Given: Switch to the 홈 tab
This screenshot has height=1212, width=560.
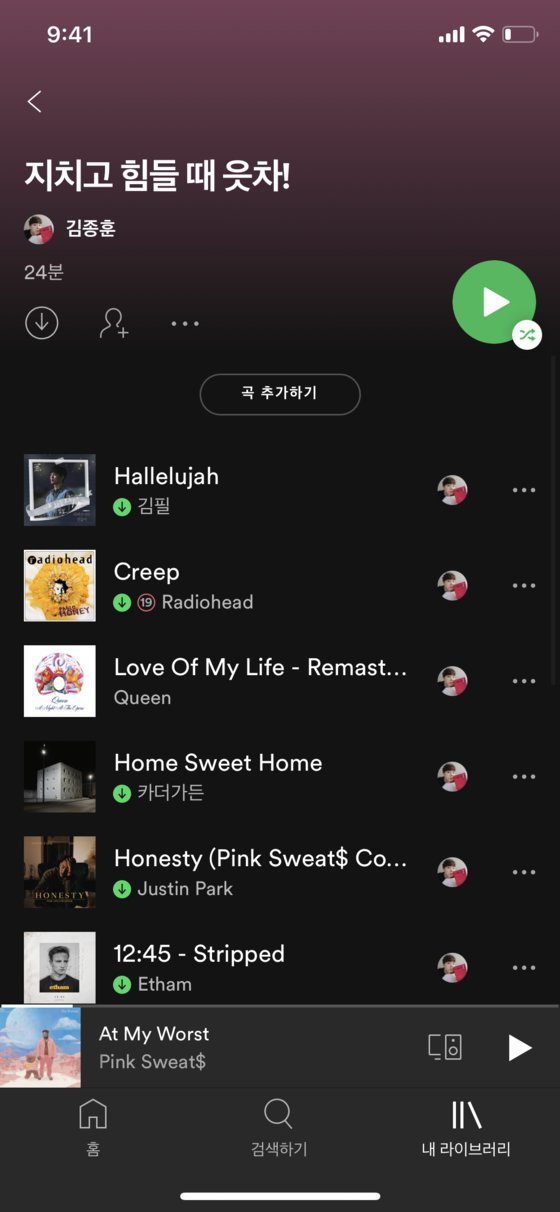Looking at the screenshot, I should [x=93, y=1127].
